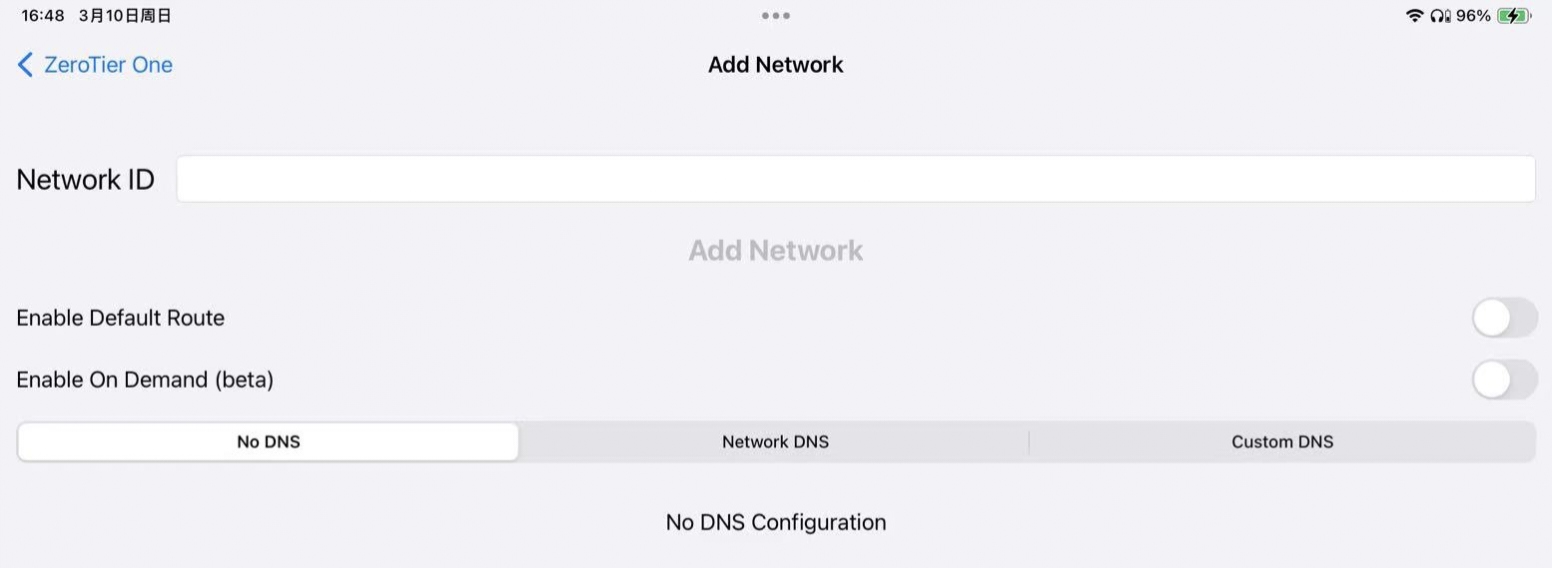Tap the Add Network button

(775, 250)
